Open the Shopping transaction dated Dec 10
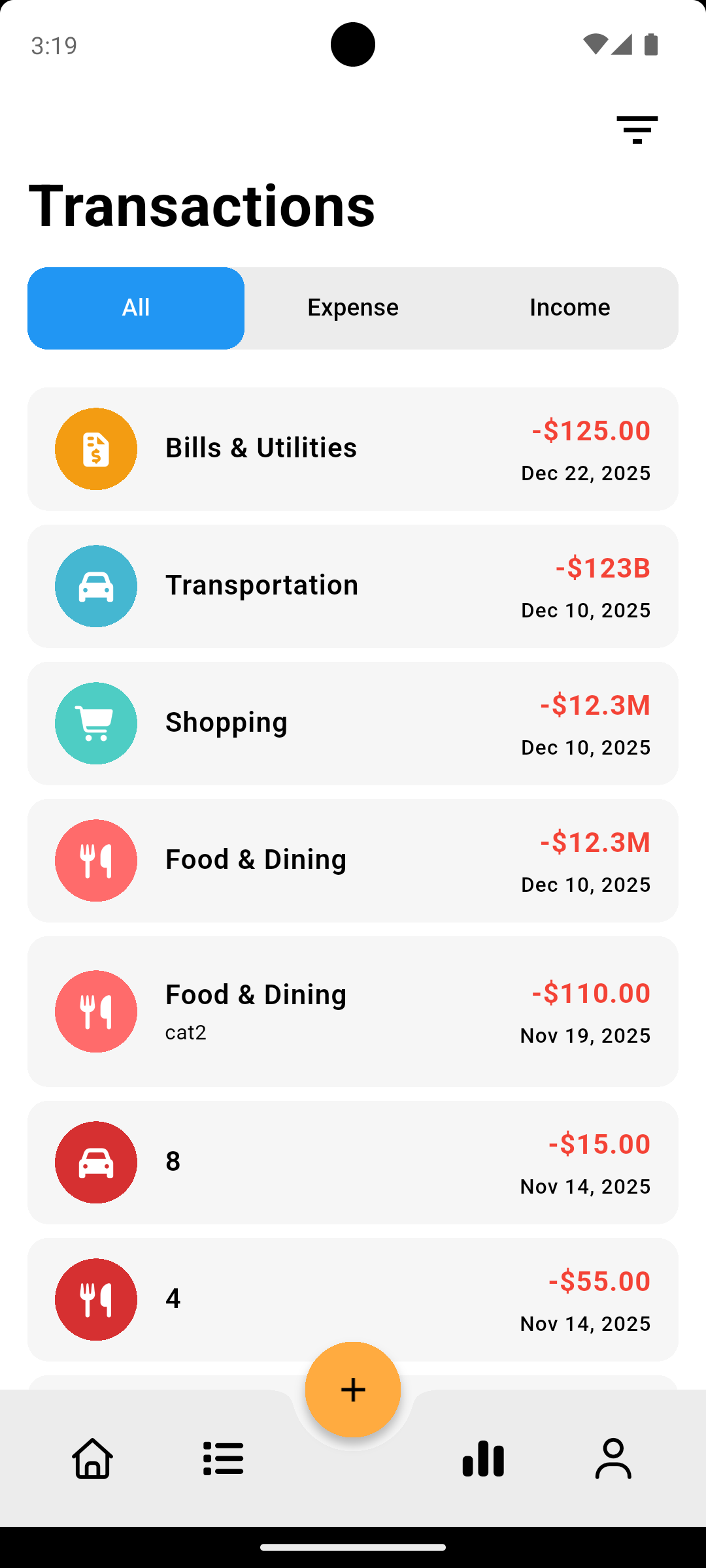The width and height of the screenshot is (706, 1568). click(x=352, y=723)
